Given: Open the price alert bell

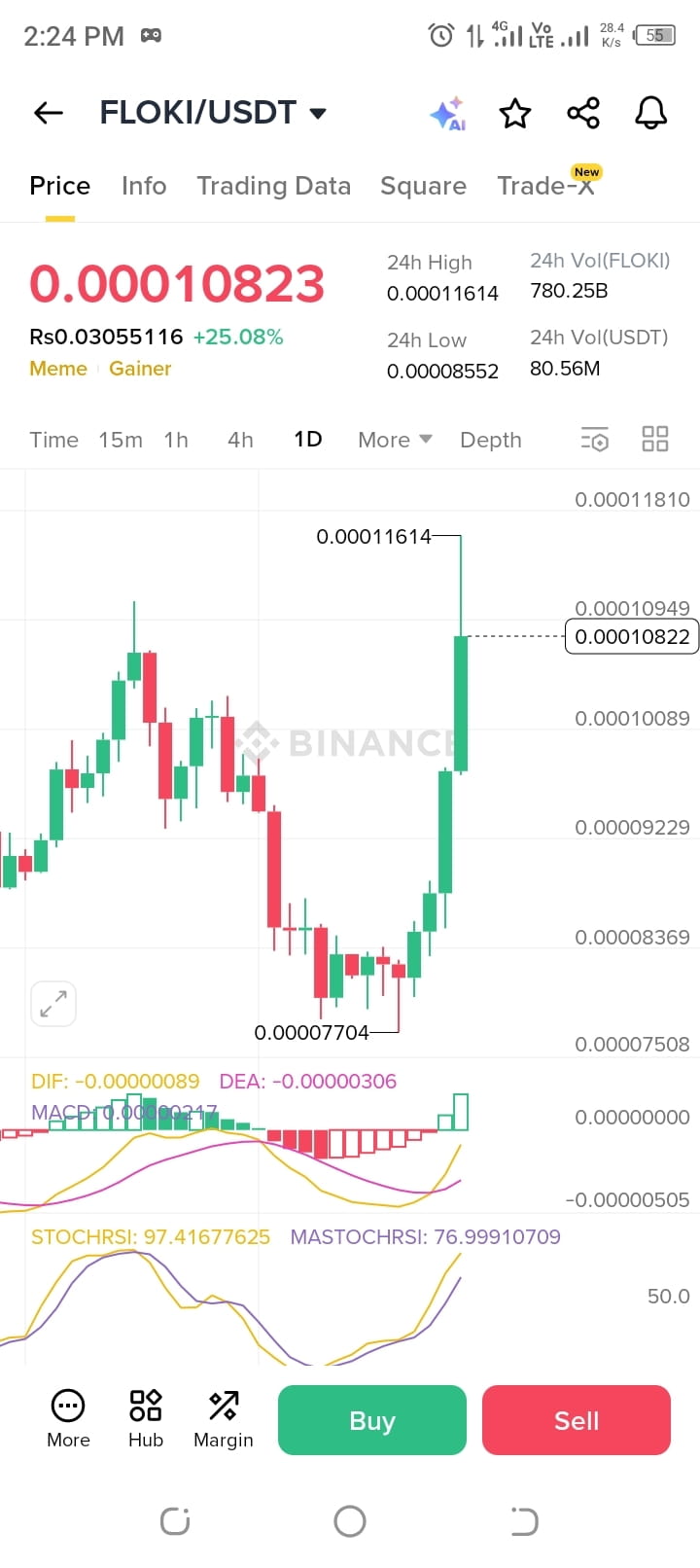Looking at the screenshot, I should pyautogui.click(x=651, y=114).
